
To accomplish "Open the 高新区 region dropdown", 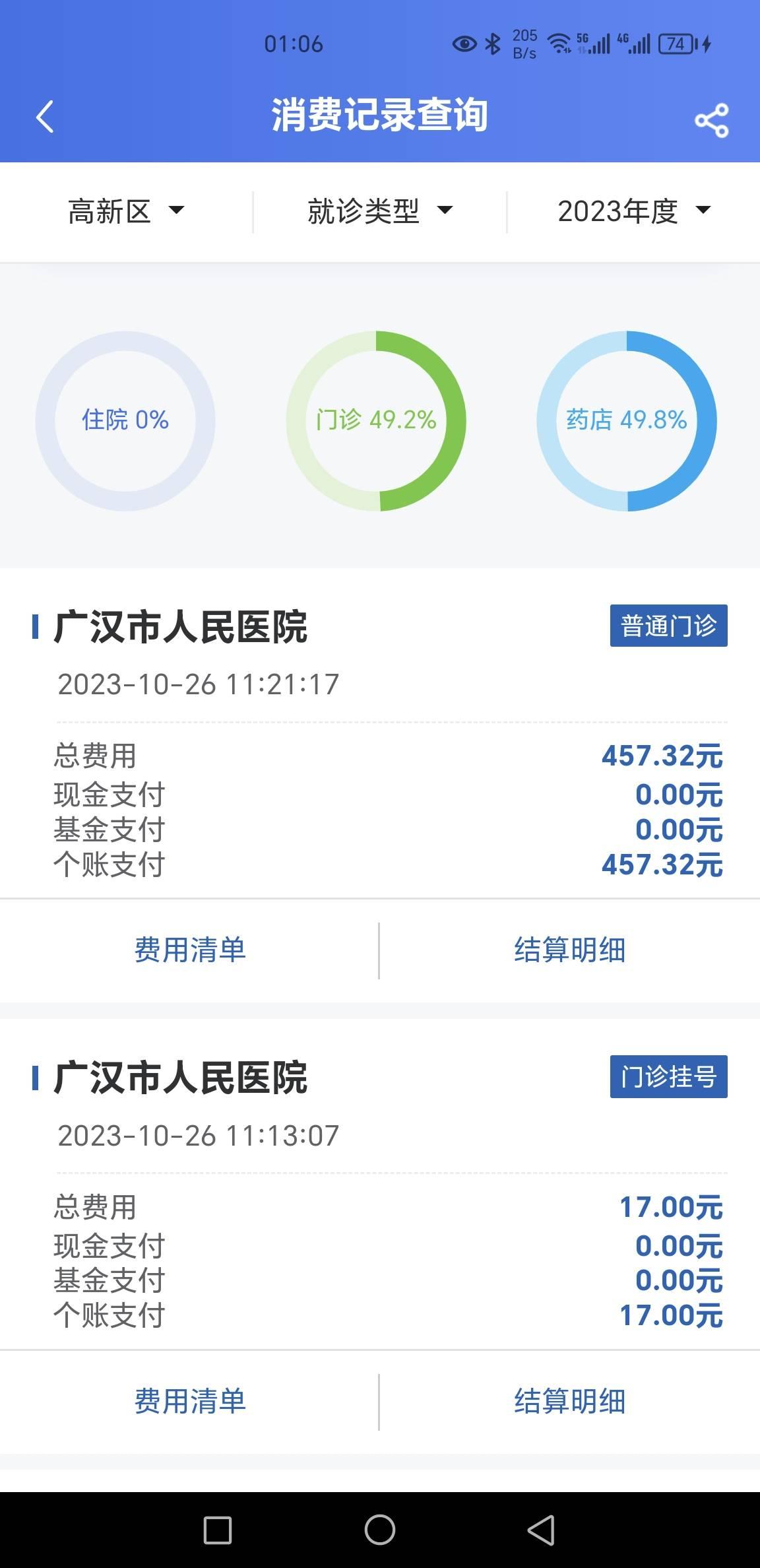I will (x=125, y=211).
